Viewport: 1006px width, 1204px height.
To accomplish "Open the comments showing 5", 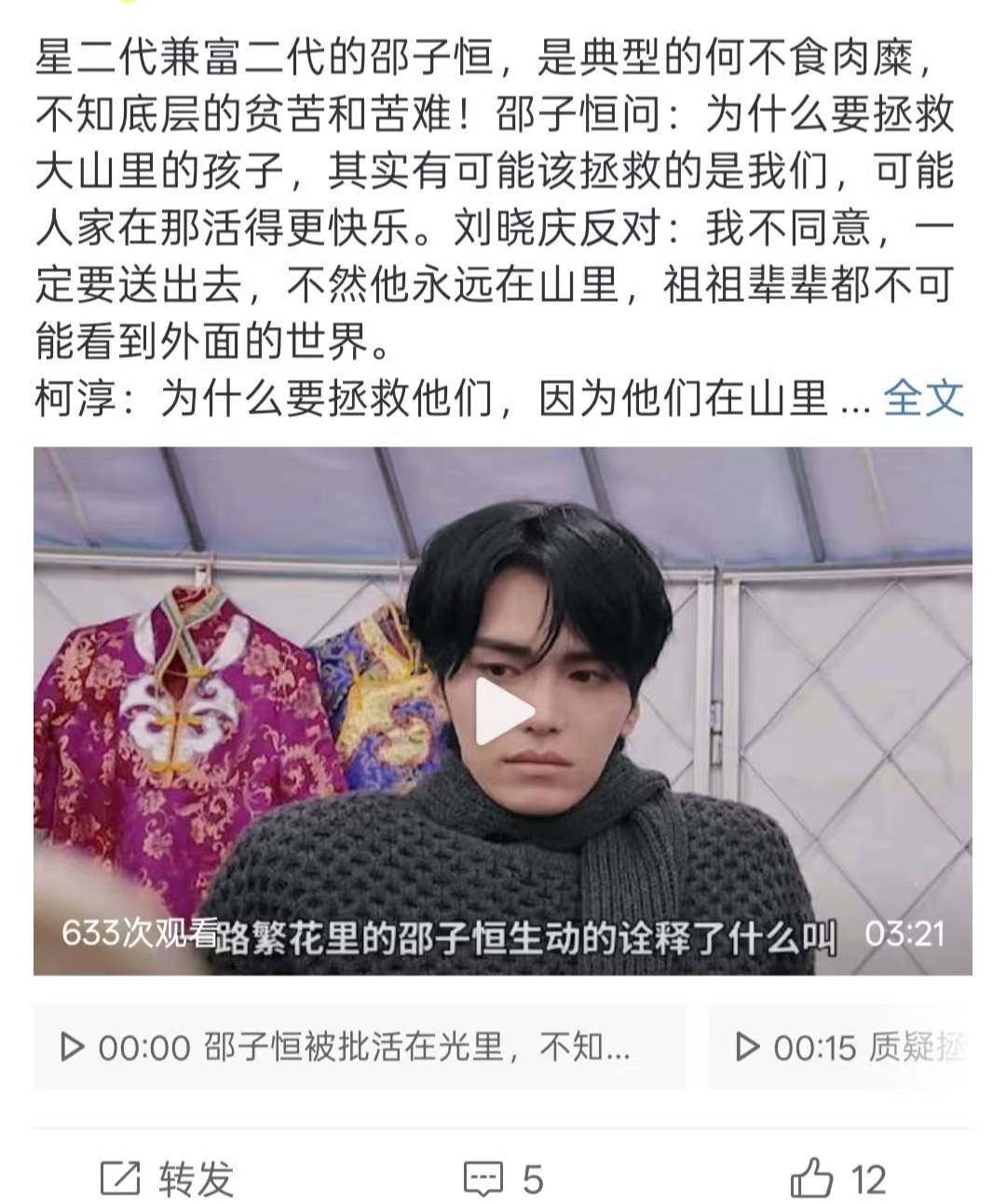I will click(503, 1180).
